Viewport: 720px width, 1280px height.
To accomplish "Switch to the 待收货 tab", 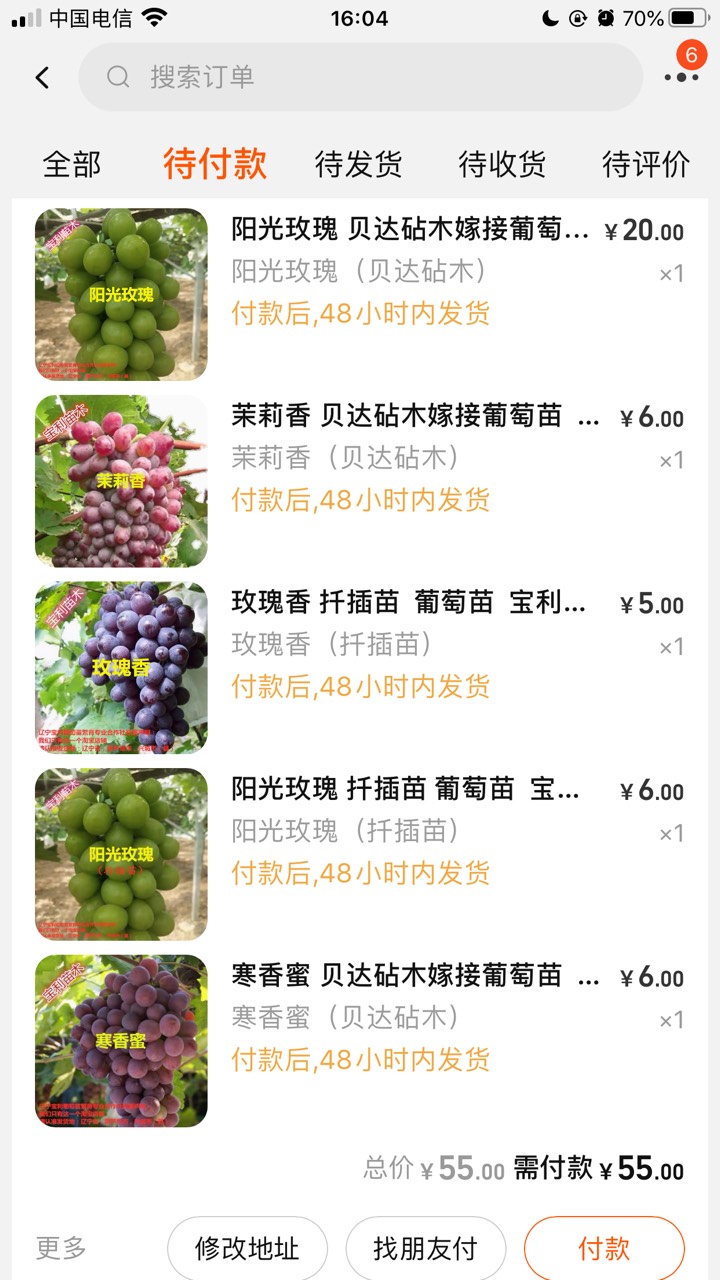I will 502,164.
